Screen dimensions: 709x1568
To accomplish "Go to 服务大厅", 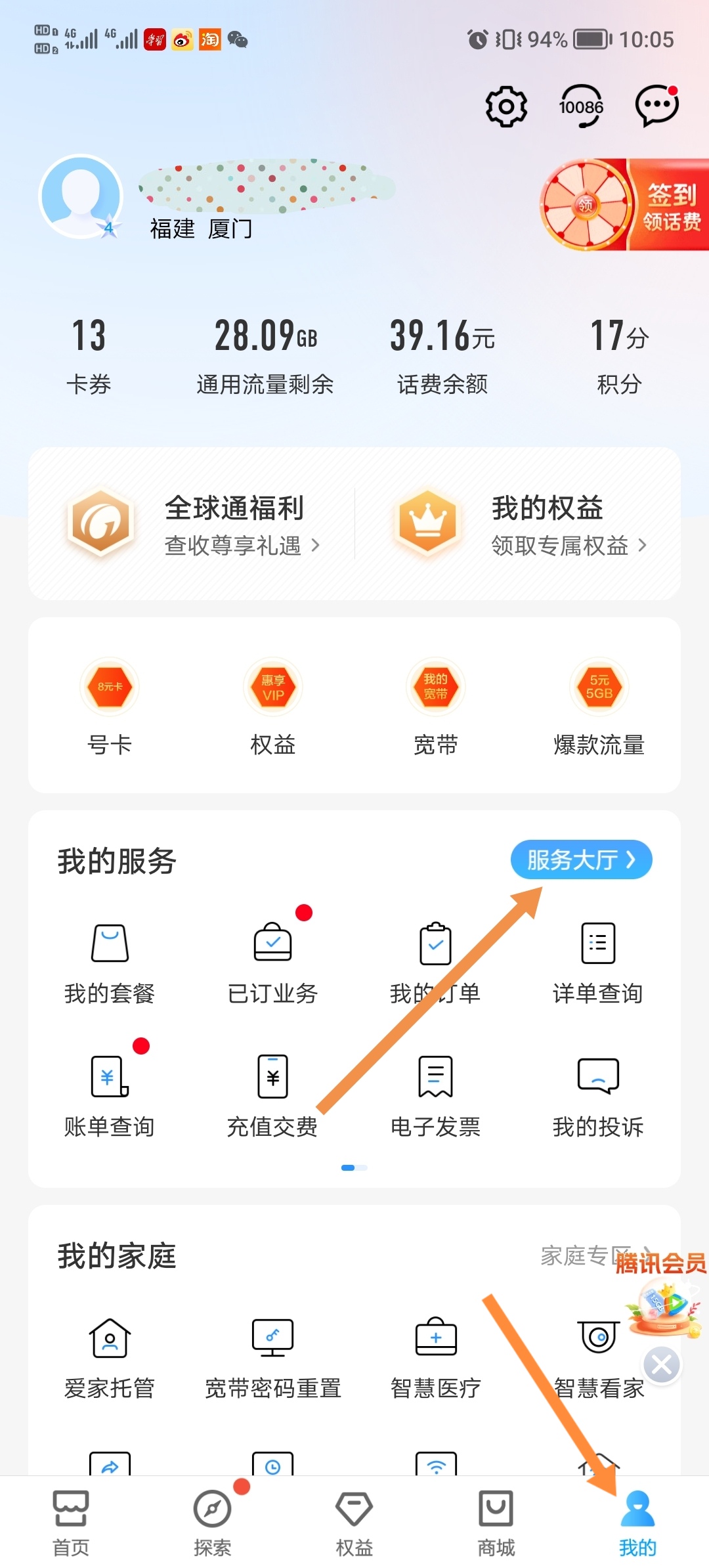I will point(581,860).
